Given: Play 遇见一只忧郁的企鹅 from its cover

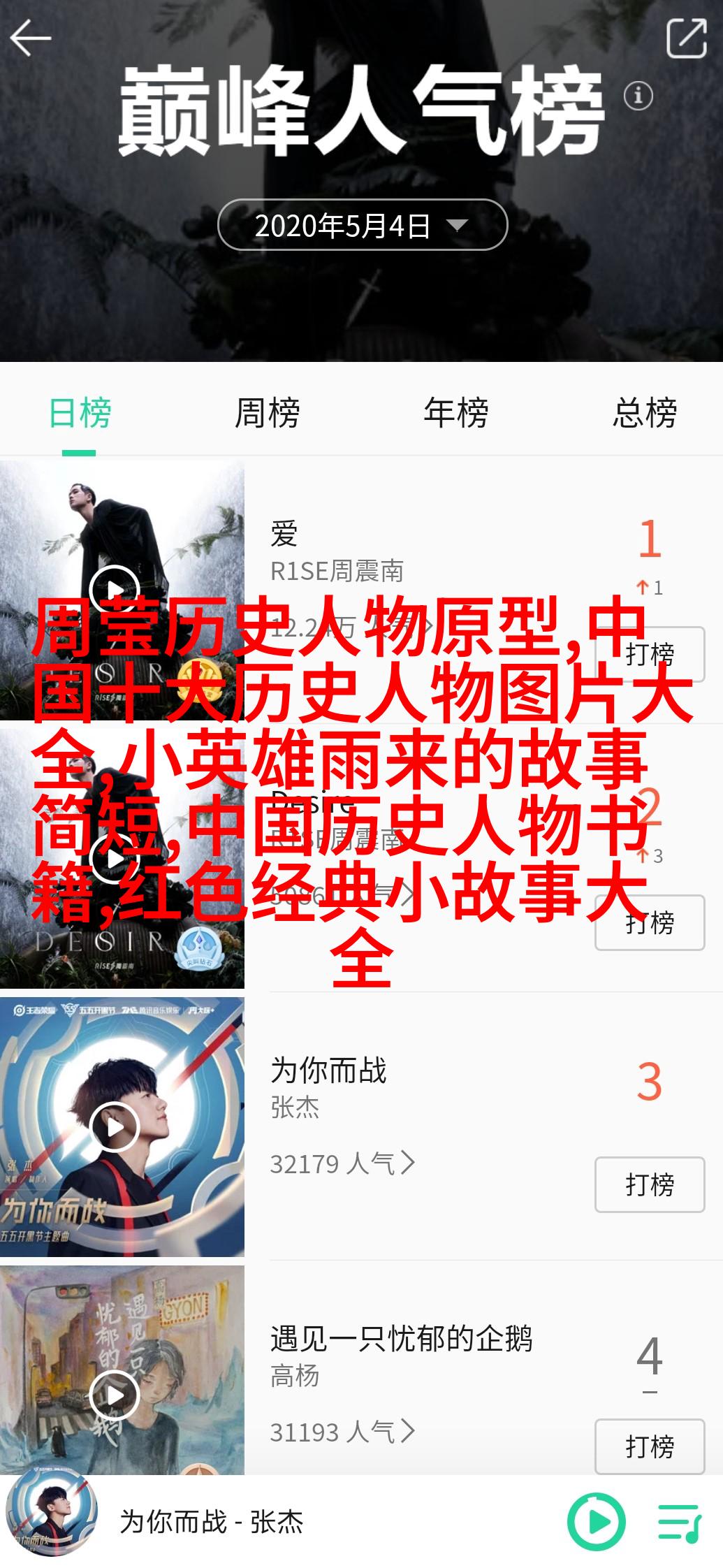Looking at the screenshot, I should 115,1395.
